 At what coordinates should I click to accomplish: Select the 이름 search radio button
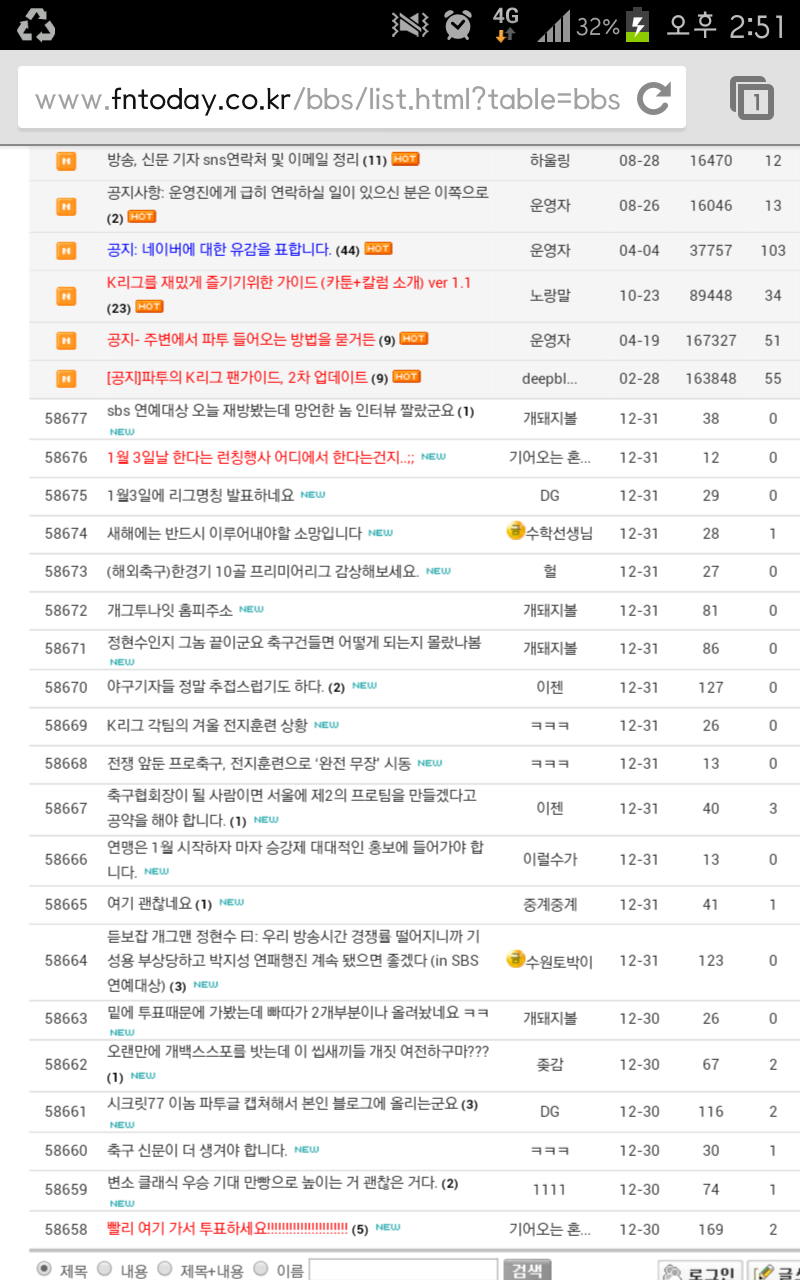click(x=261, y=1269)
